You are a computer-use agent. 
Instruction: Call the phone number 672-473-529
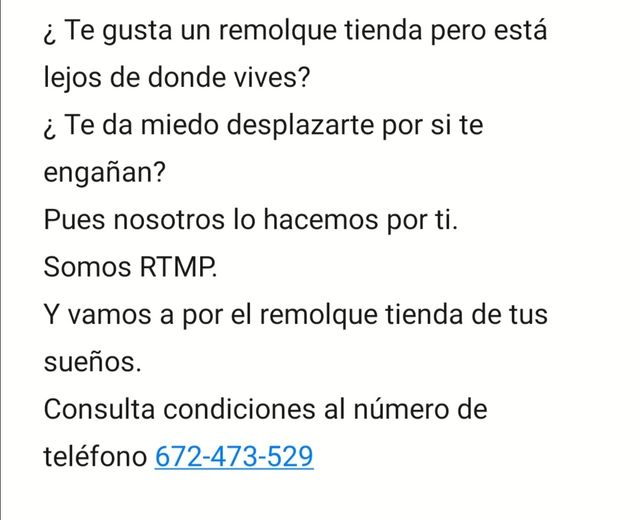point(234,457)
